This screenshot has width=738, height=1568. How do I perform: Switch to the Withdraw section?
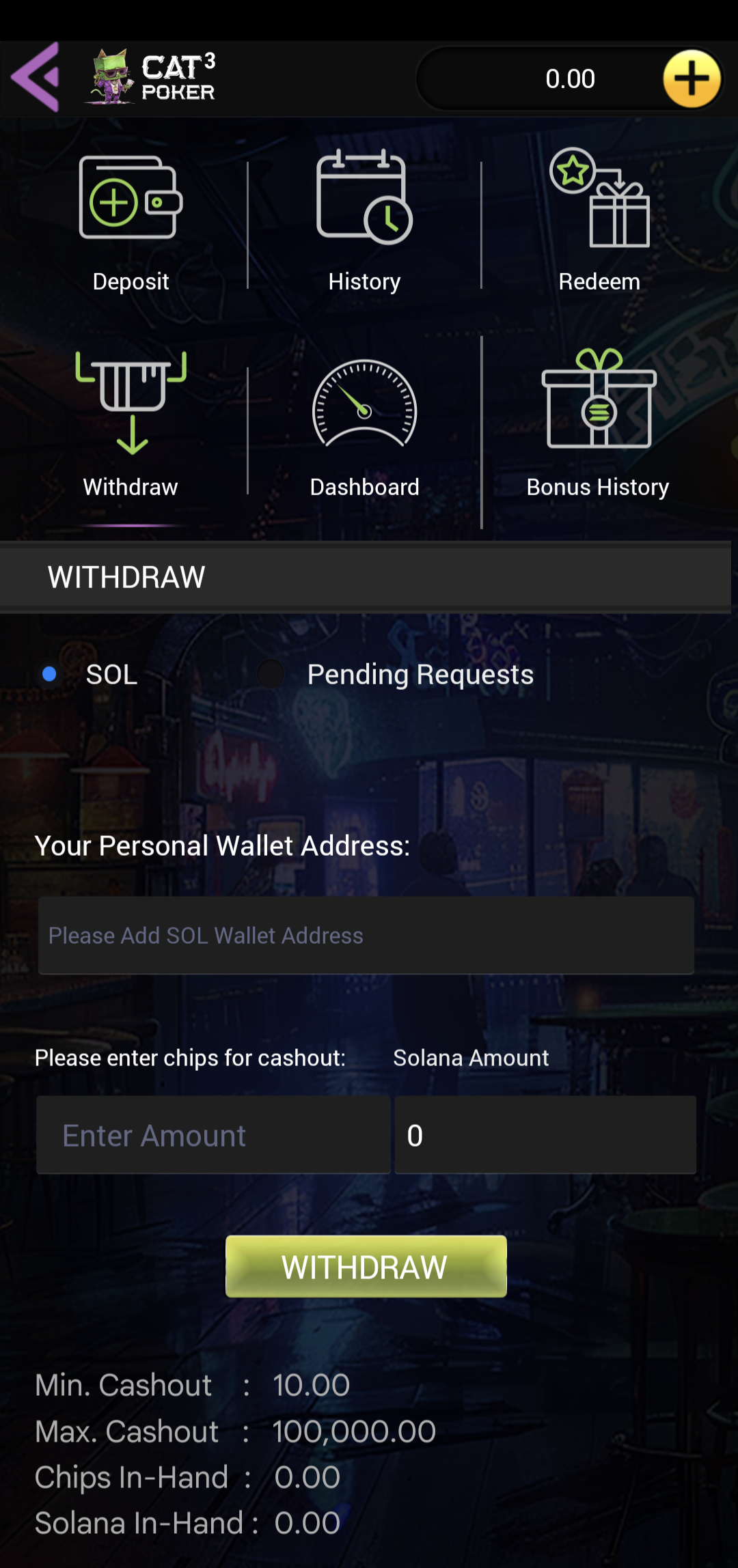click(x=131, y=425)
